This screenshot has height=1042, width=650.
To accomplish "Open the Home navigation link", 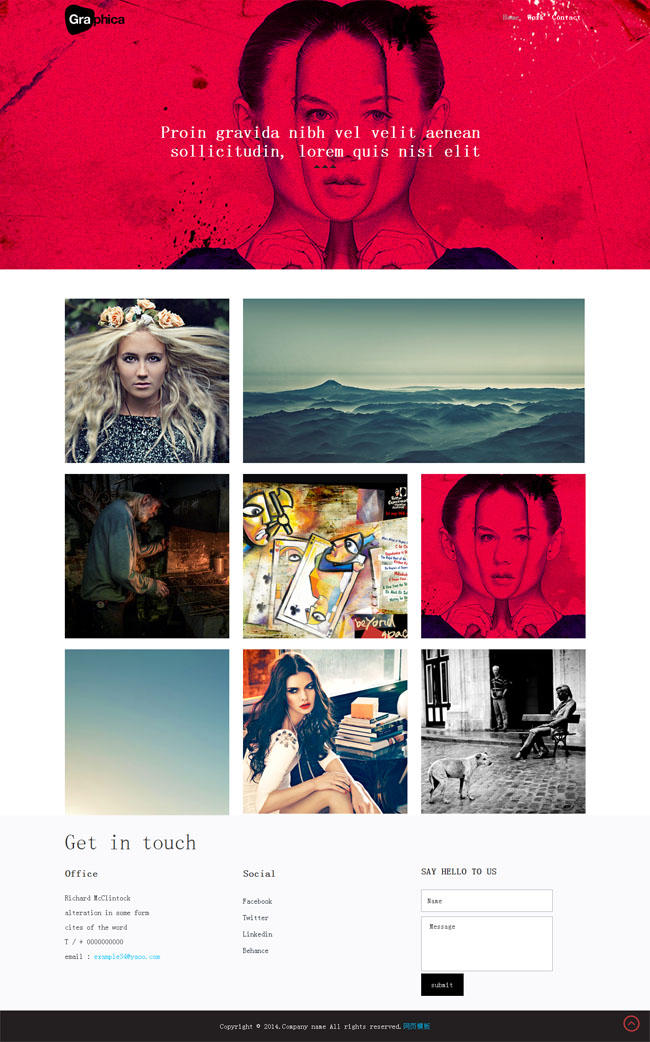I will [510, 17].
